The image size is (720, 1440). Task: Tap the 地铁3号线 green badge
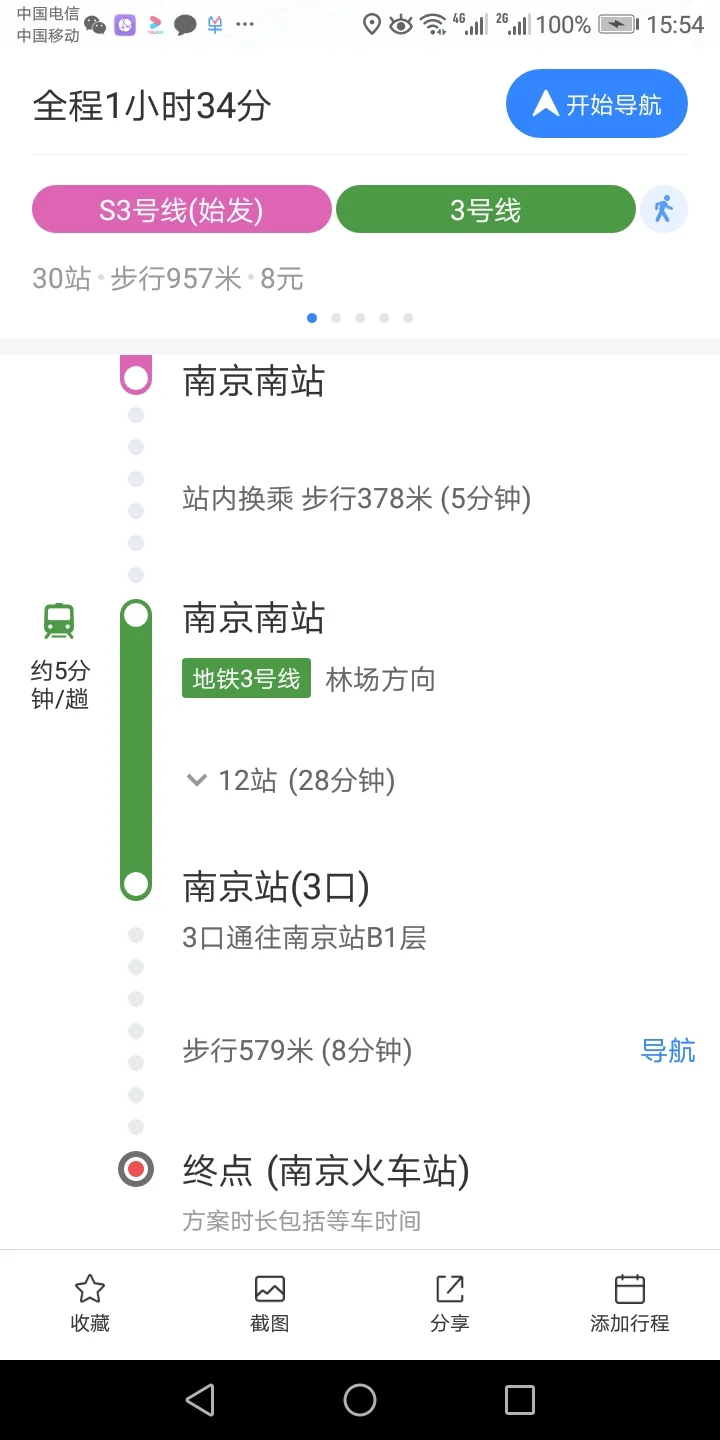tap(246, 678)
